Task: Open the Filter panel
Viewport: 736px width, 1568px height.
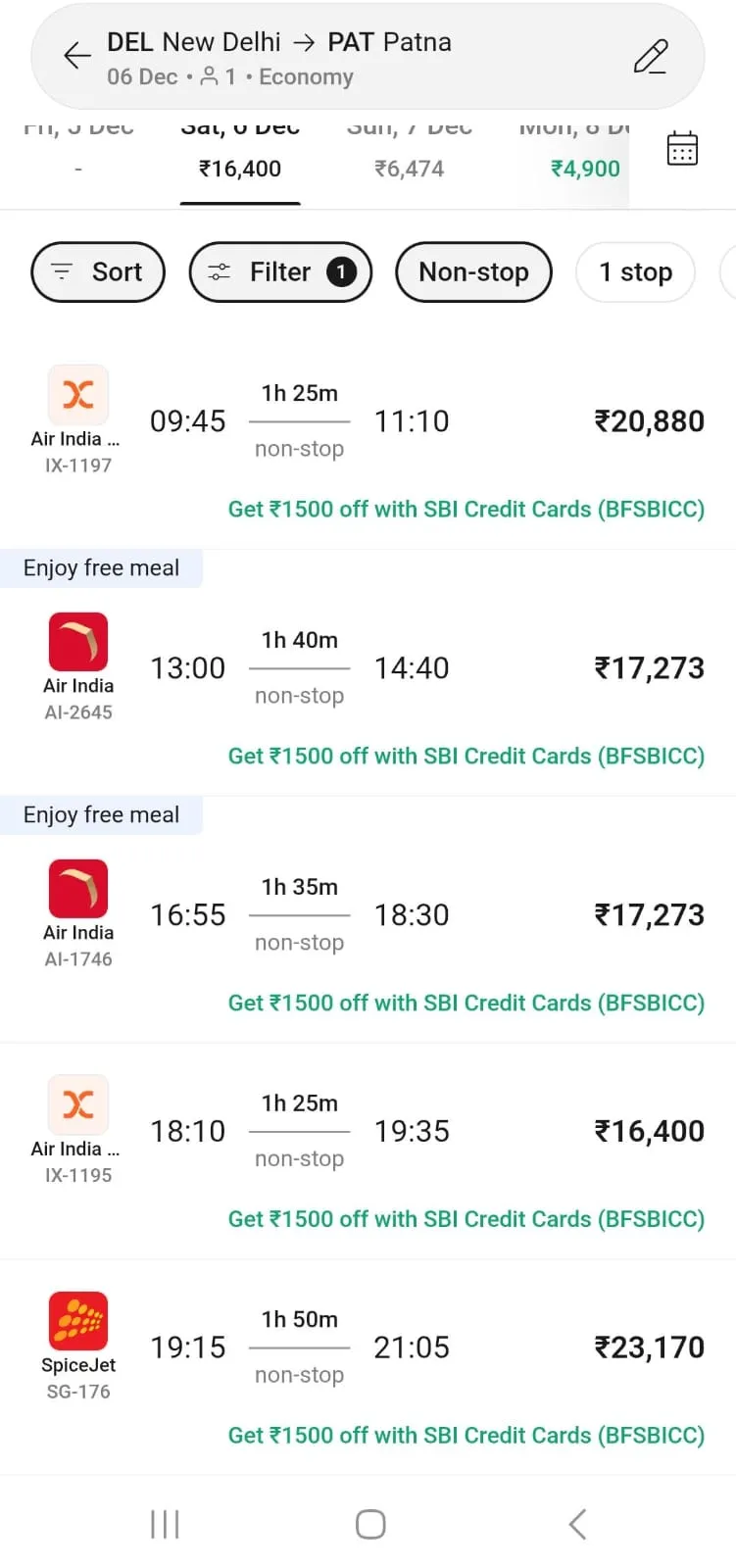Action: click(x=280, y=272)
